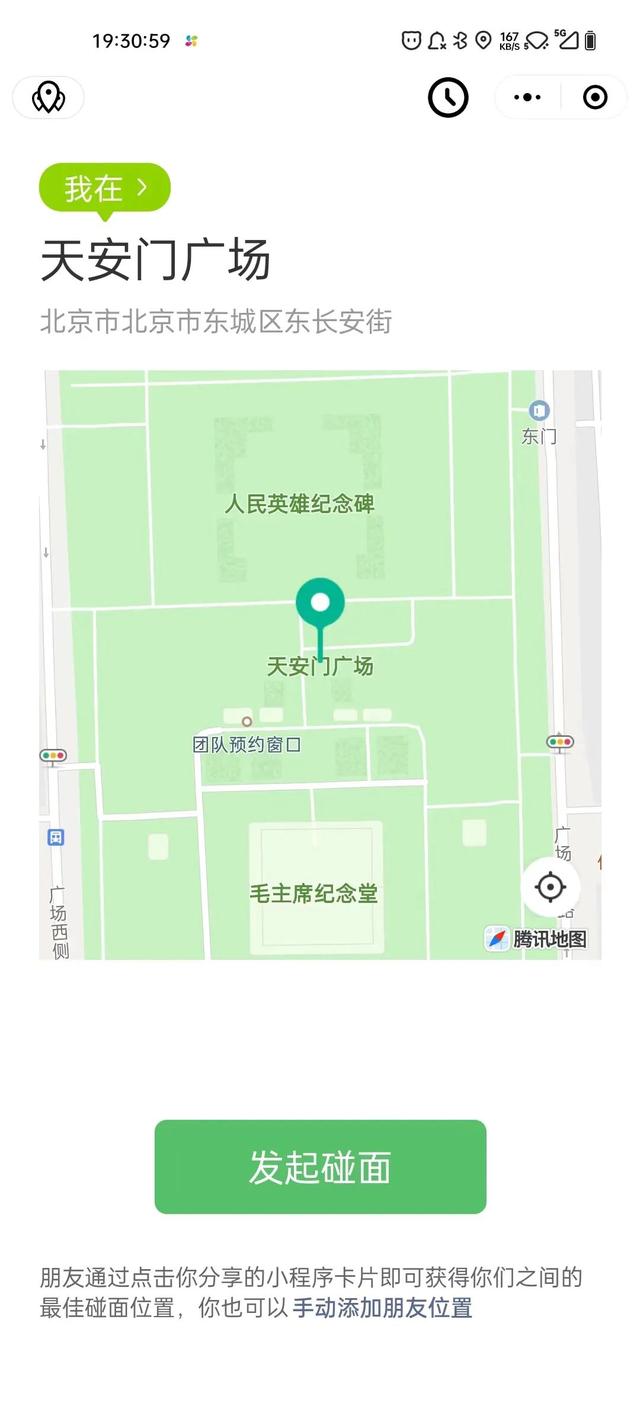Close the mini program with the circle button
This screenshot has height=1422, width=640.
[x=595, y=97]
